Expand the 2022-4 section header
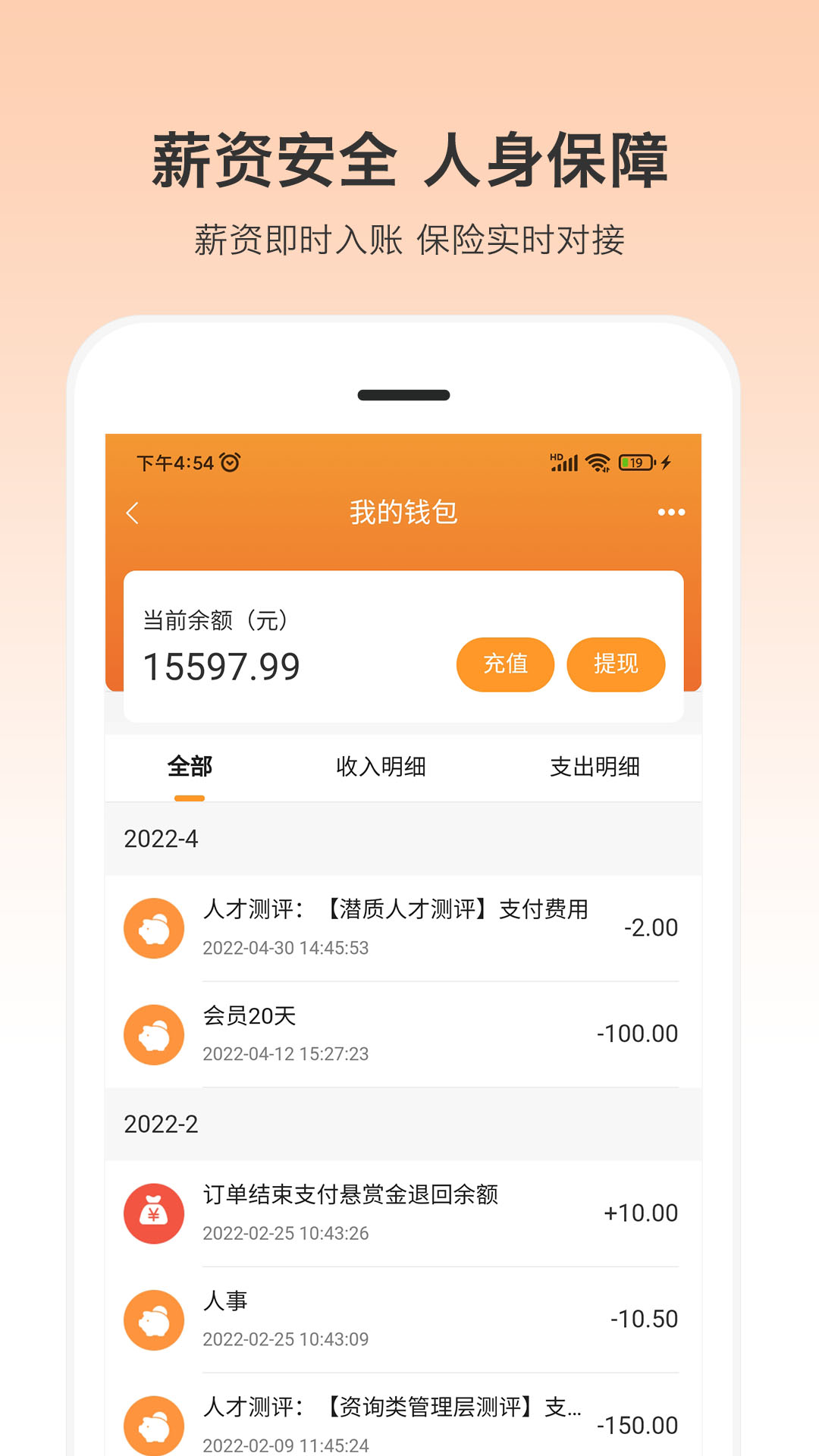Screen dimensions: 819x1456 pyautogui.click(x=162, y=839)
